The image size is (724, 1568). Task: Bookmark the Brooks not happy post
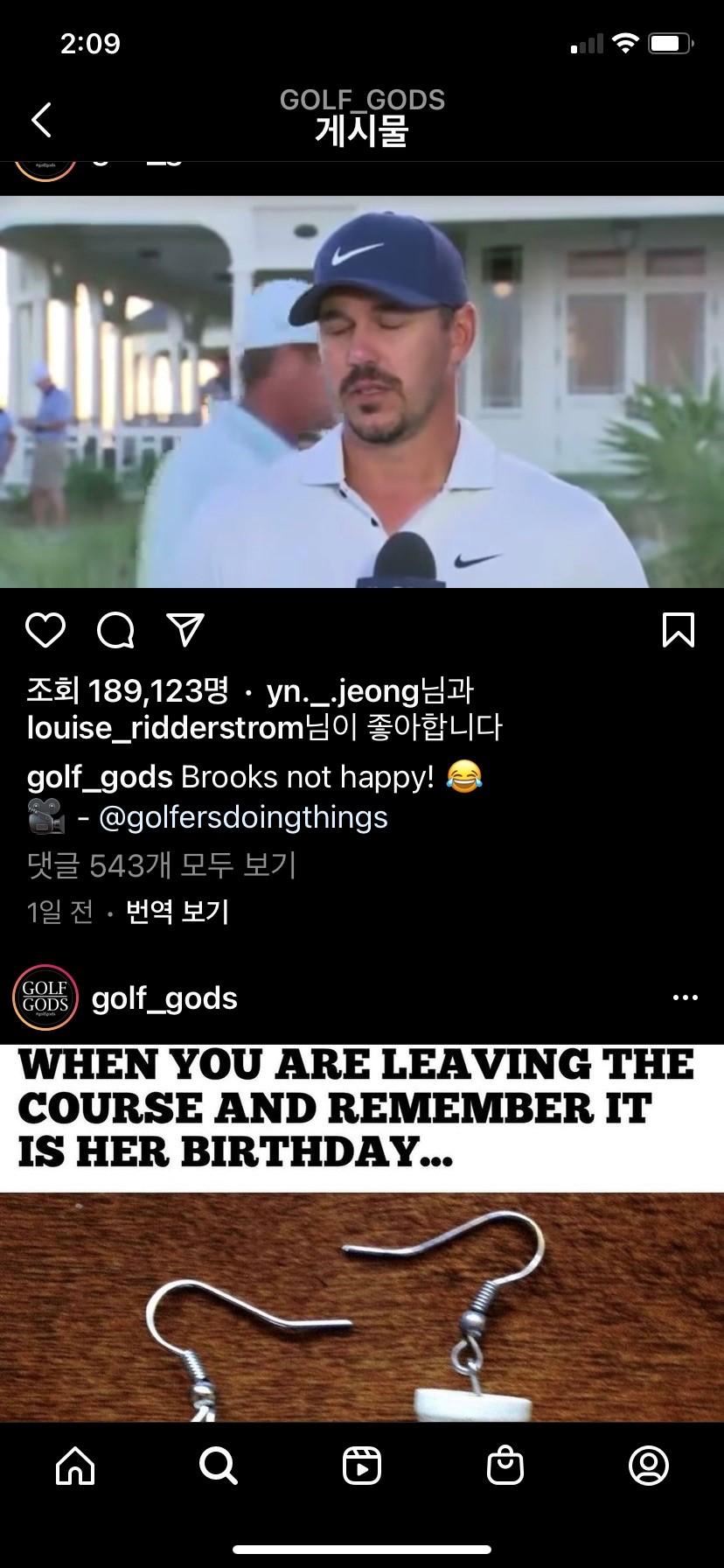pos(679,630)
